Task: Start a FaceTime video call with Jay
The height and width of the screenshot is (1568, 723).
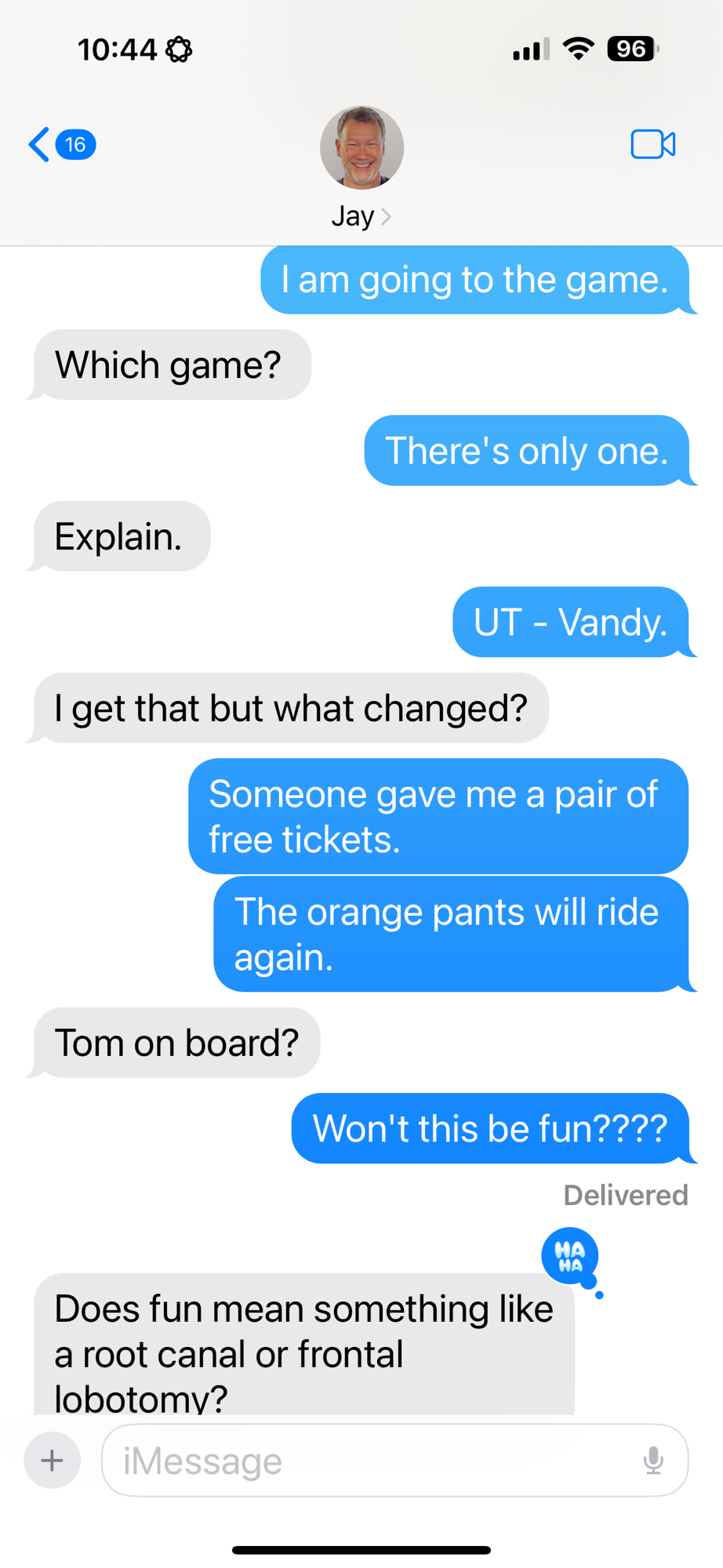Action: point(652,145)
